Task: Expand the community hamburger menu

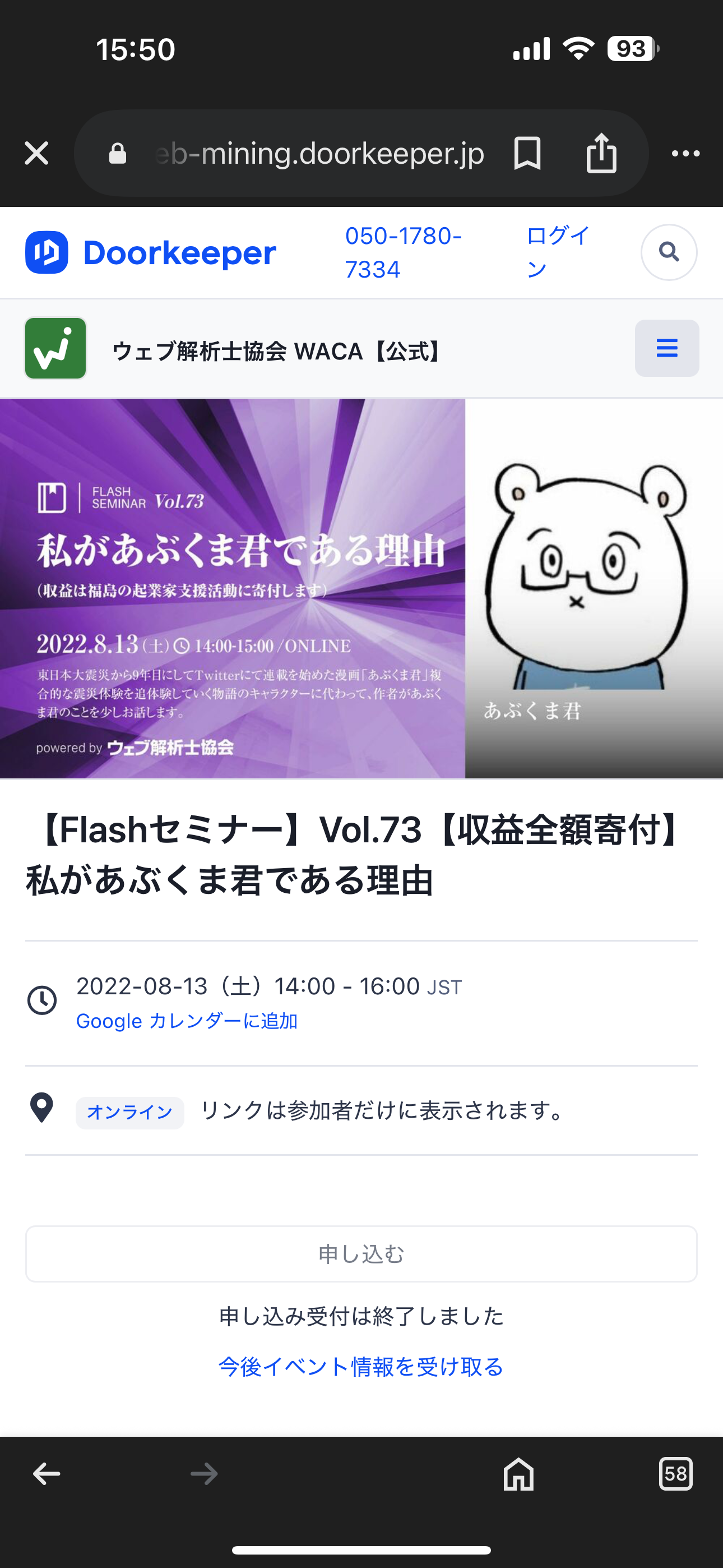Action: coord(667,348)
